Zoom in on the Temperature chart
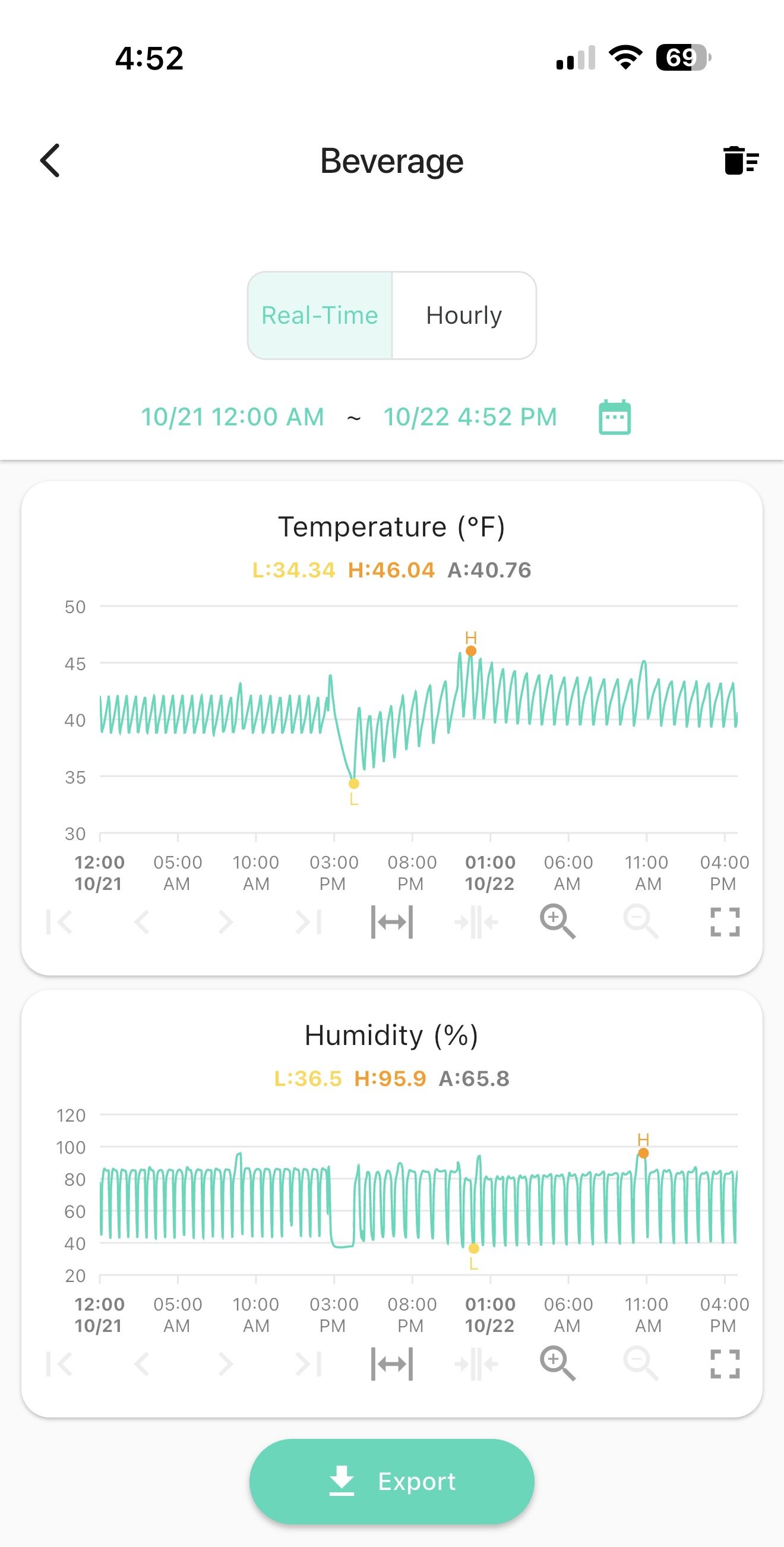This screenshot has width=784, height=1547. pyautogui.click(x=557, y=921)
